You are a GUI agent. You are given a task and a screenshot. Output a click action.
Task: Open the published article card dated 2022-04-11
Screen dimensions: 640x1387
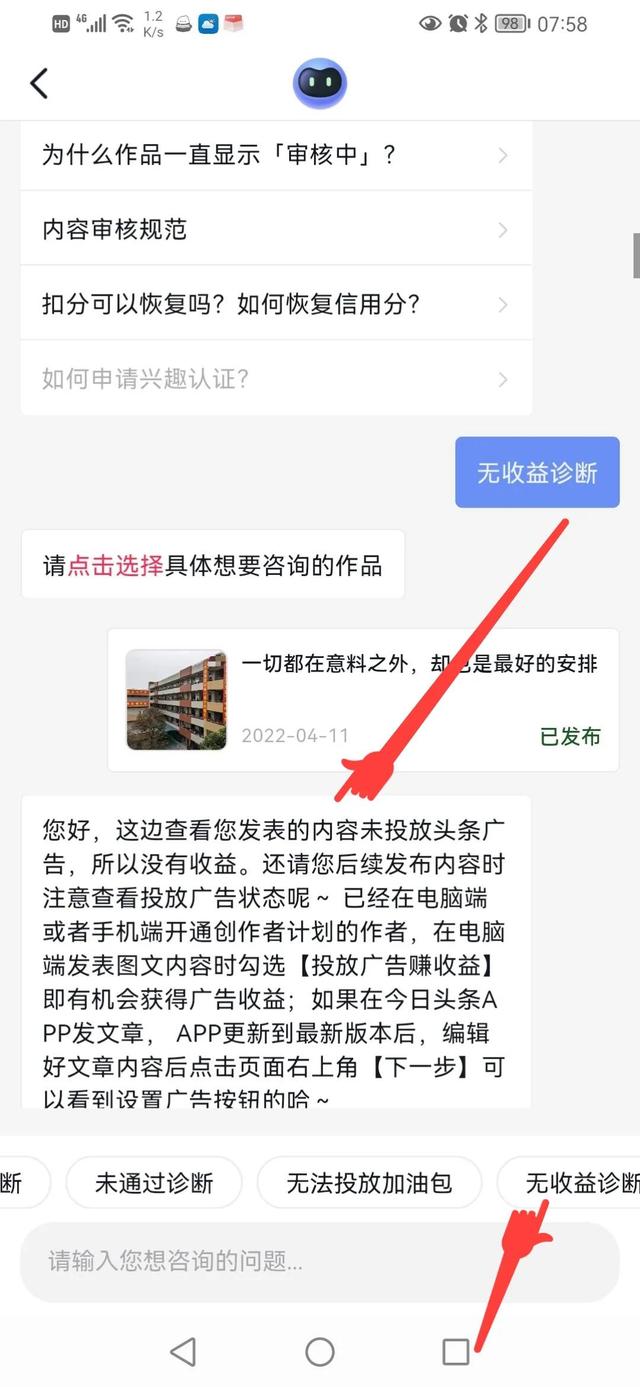coord(363,700)
